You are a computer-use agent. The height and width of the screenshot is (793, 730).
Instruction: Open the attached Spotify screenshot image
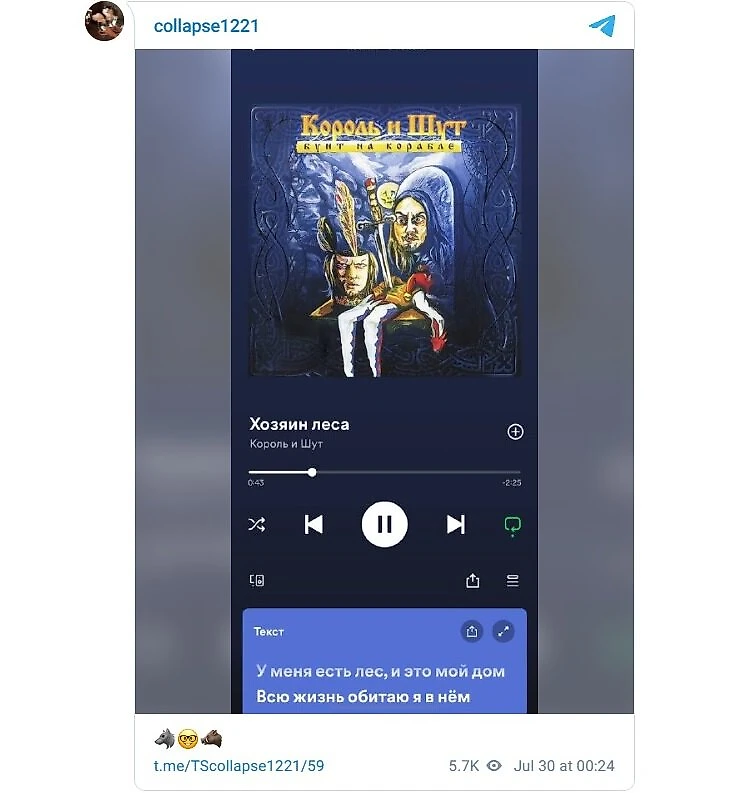tap(384, 380)
